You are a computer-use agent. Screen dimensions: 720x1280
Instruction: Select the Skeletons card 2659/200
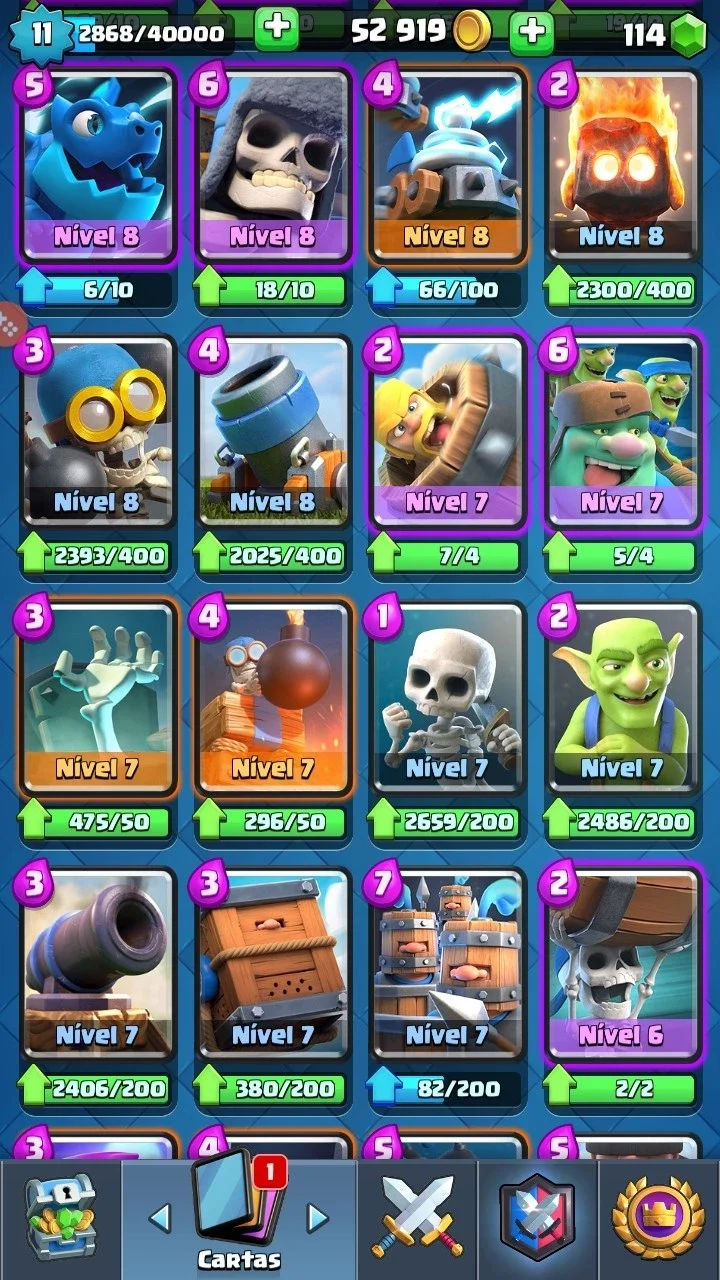[447, 699]
